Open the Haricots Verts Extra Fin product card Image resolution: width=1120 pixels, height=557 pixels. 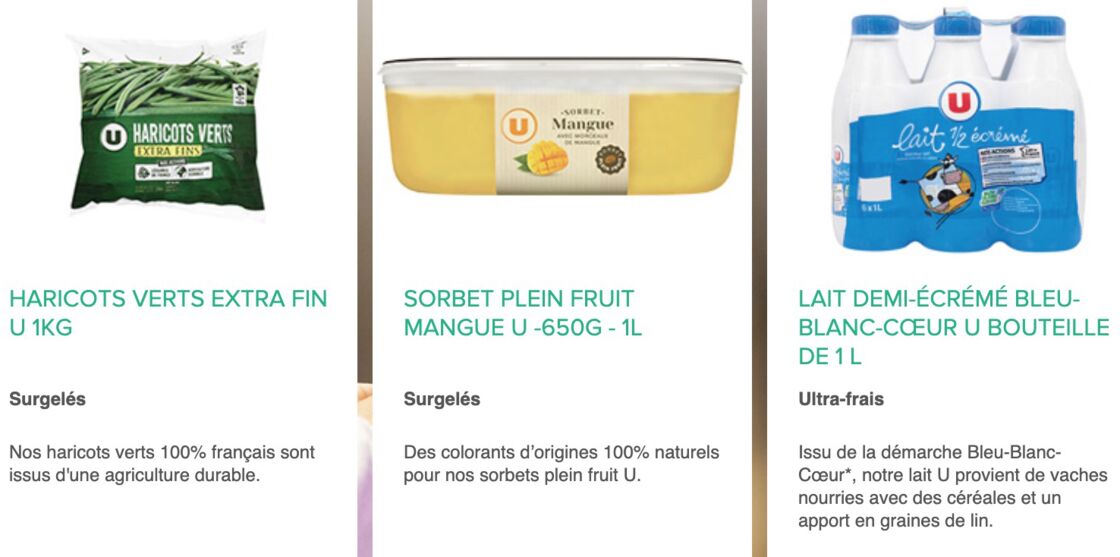[168, 312]
